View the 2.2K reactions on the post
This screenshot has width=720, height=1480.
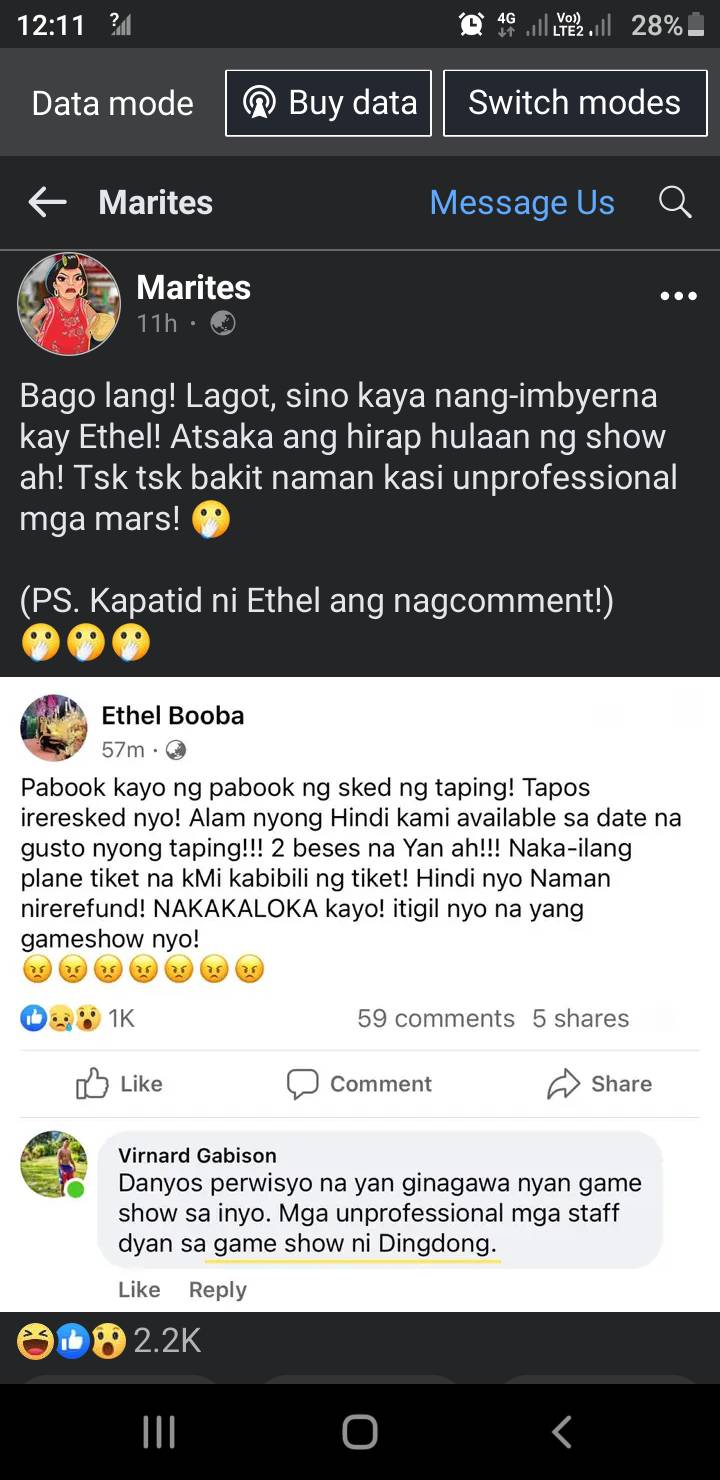pos(110,1341)
